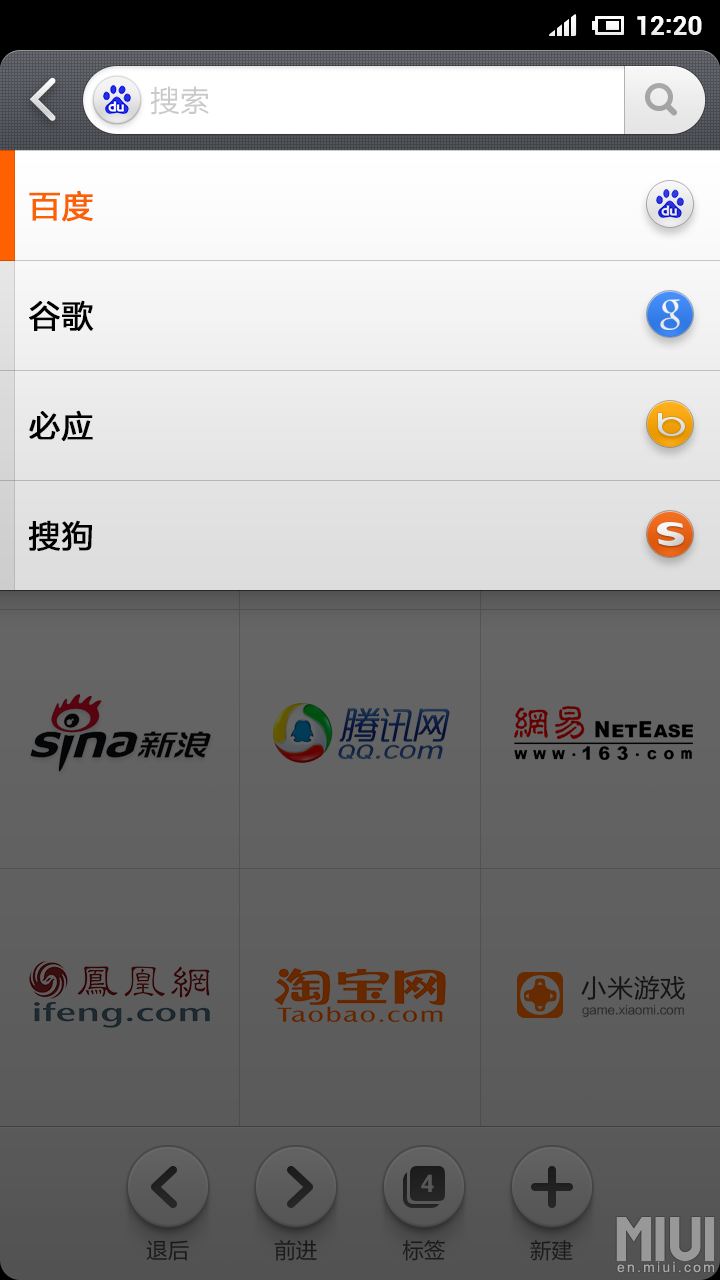The width and height of the screenshot is (720, 1280).
Task: Open the 網易 NetEase 163.com shortcut
Action: (602, 735)
